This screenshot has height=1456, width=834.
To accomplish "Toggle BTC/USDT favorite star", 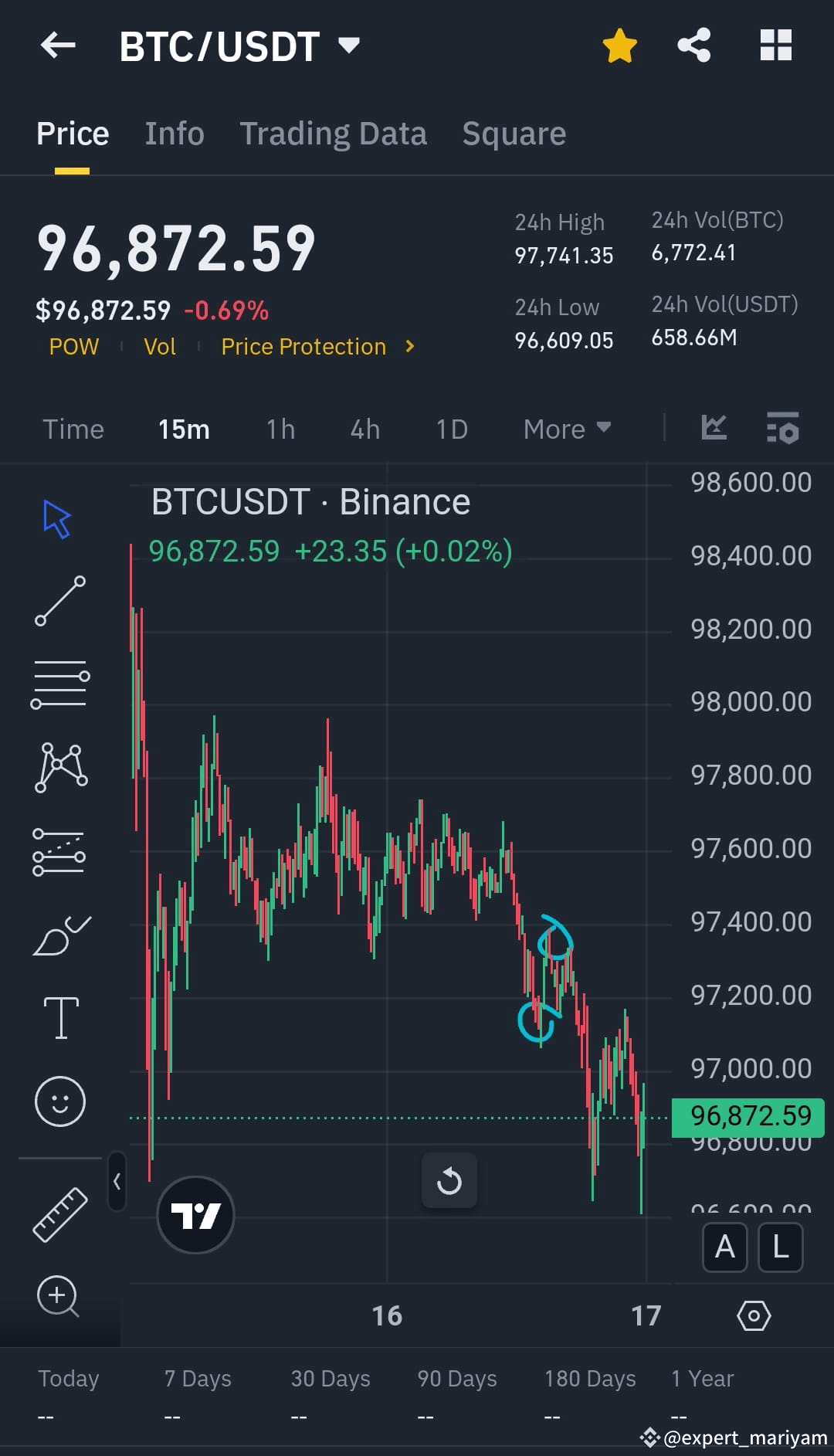I will (x=619, y=45).
